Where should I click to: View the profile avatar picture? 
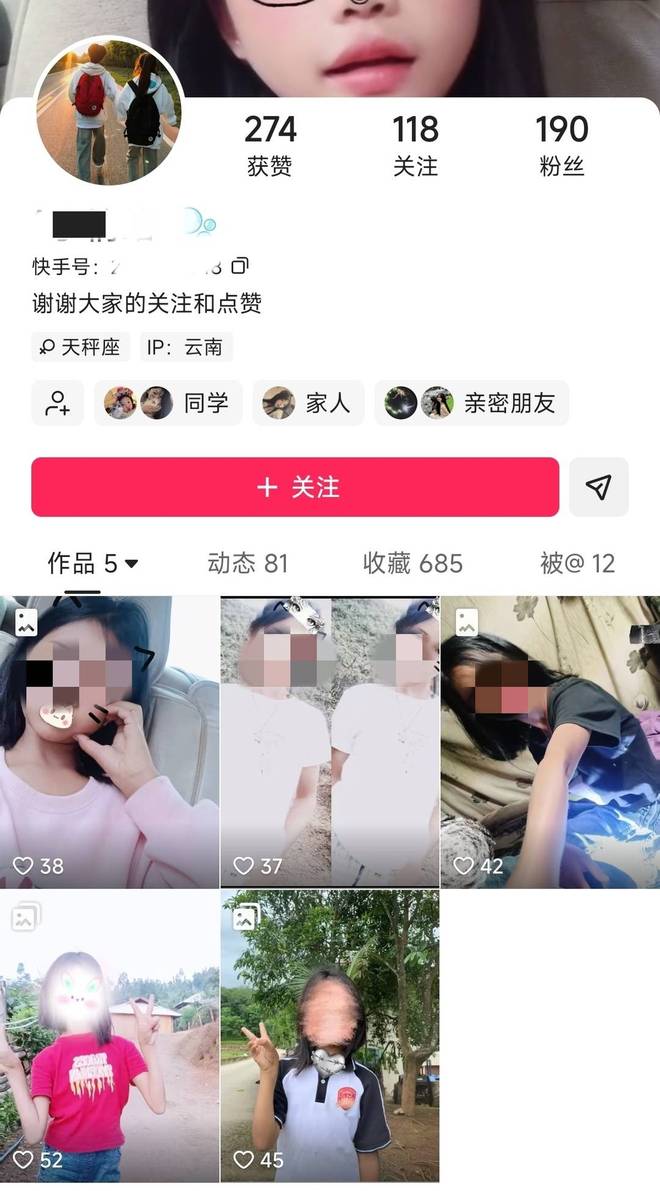pyautogui.click(x=110, y=112)
